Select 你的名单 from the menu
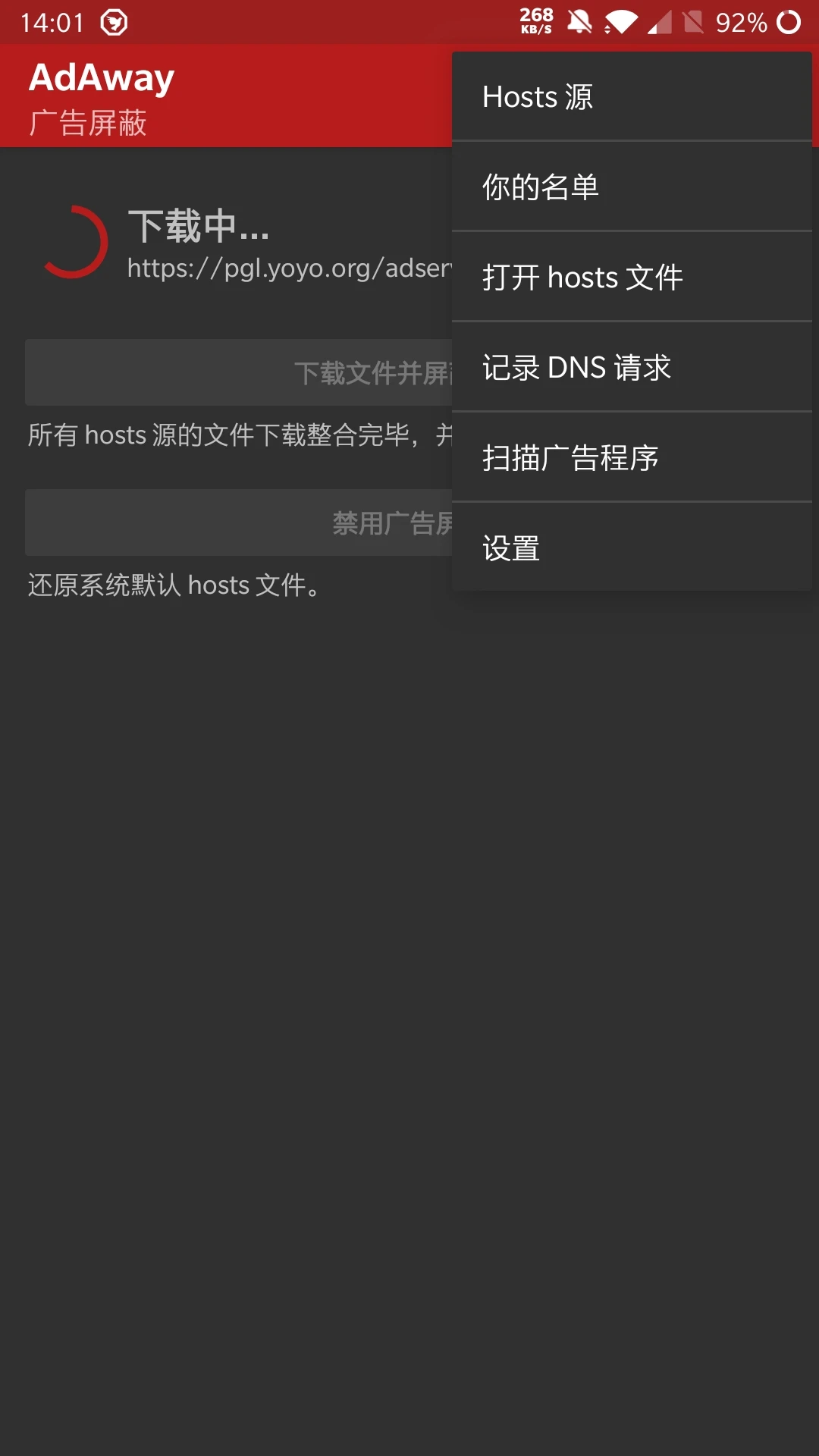Viewport: 819px width, 1456px height. (632, 187)
